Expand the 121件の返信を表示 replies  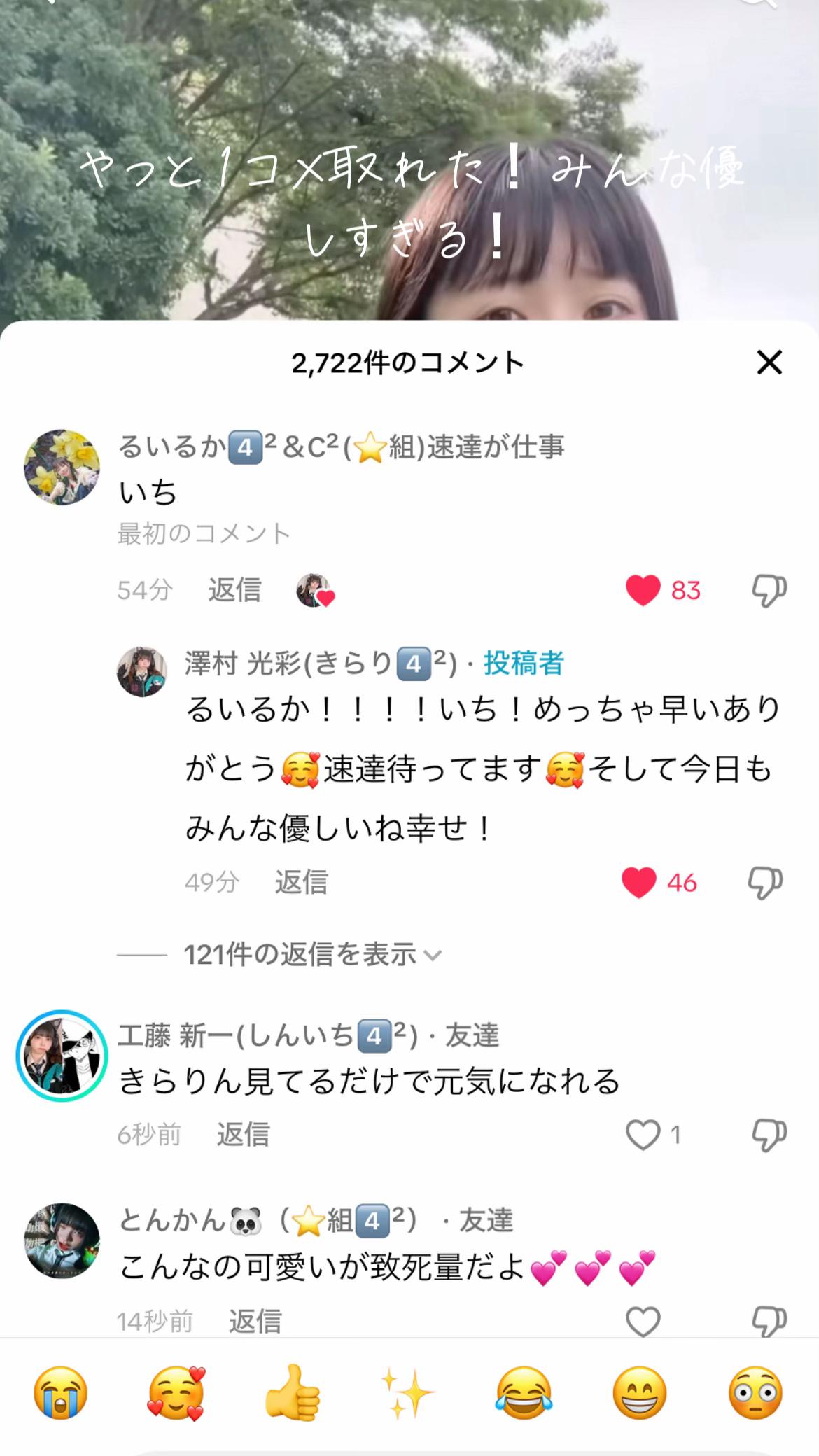coord(311,954)
